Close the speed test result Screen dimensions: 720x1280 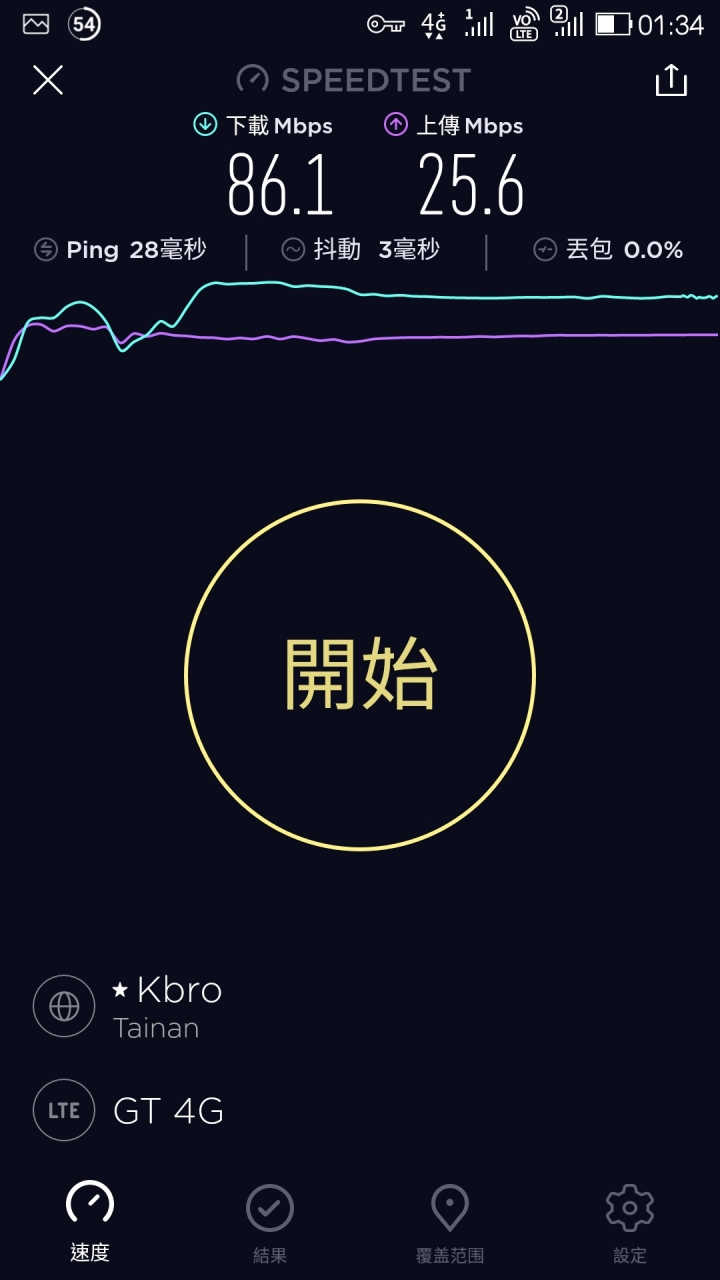point(48,80)
